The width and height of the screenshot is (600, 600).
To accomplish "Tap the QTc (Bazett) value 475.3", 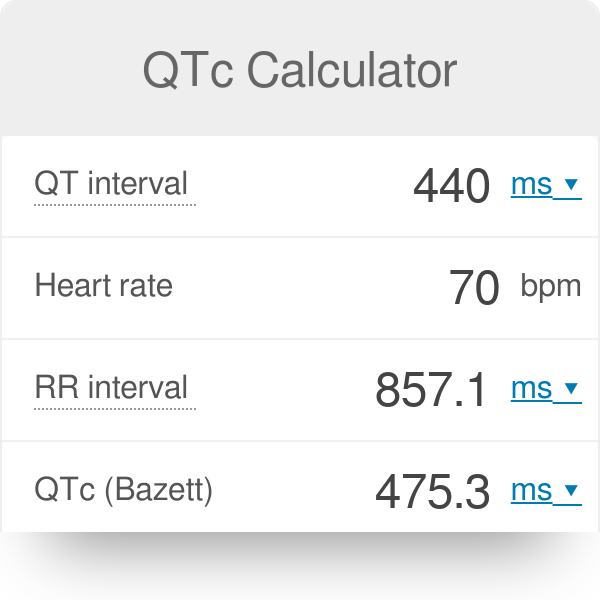I will (x=431, y=491).
